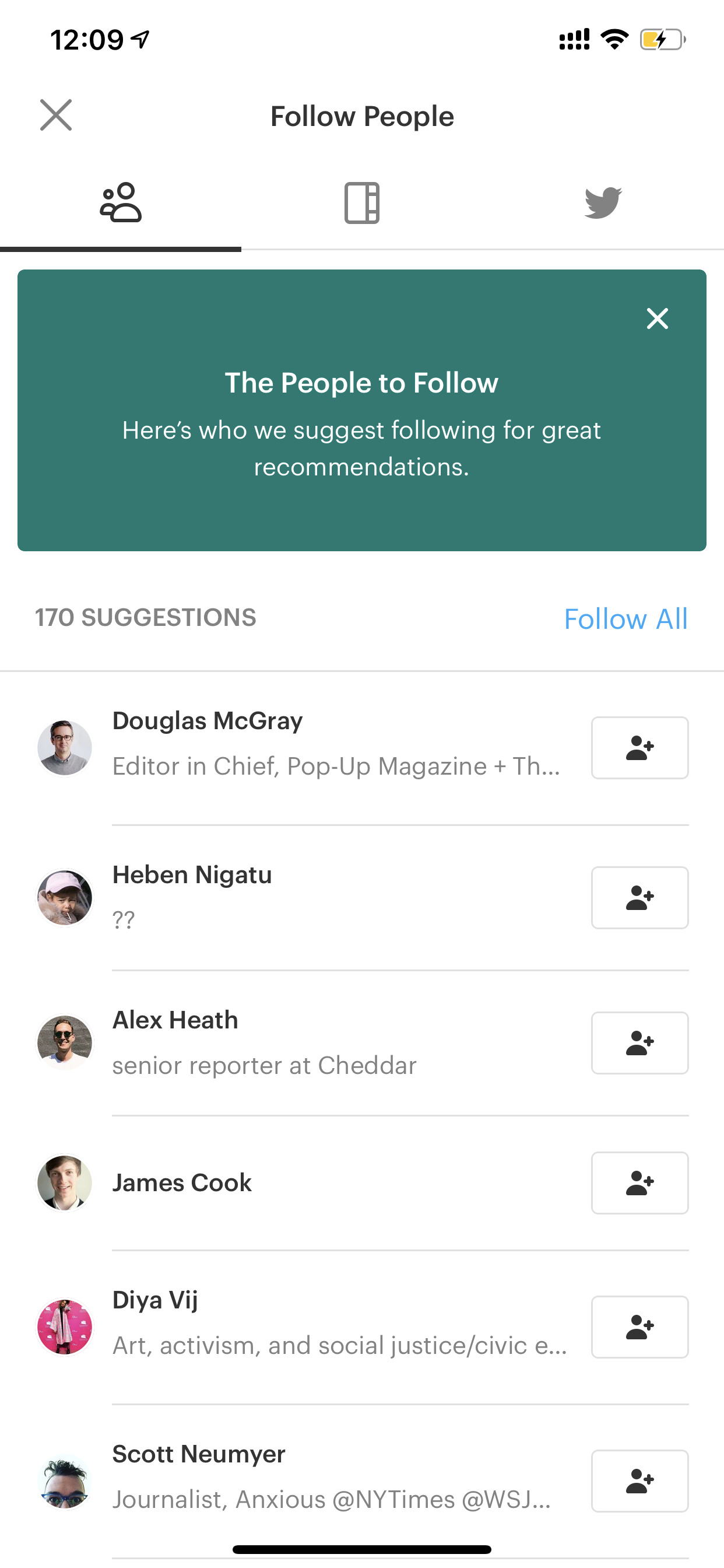Open the Twitter tab
The width and height of the screenshot is (724, 1568).
(x=603, y=202)
